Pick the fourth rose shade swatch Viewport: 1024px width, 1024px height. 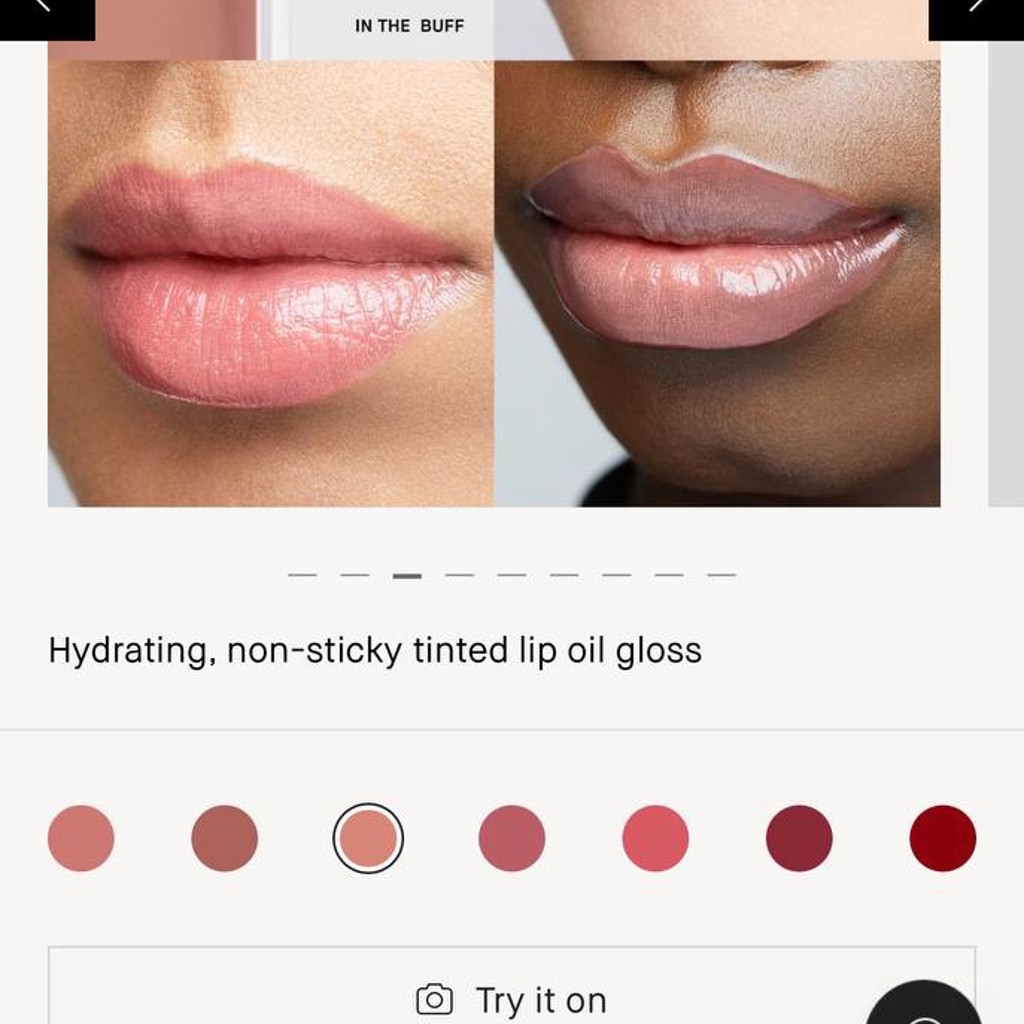pos(512,839)
